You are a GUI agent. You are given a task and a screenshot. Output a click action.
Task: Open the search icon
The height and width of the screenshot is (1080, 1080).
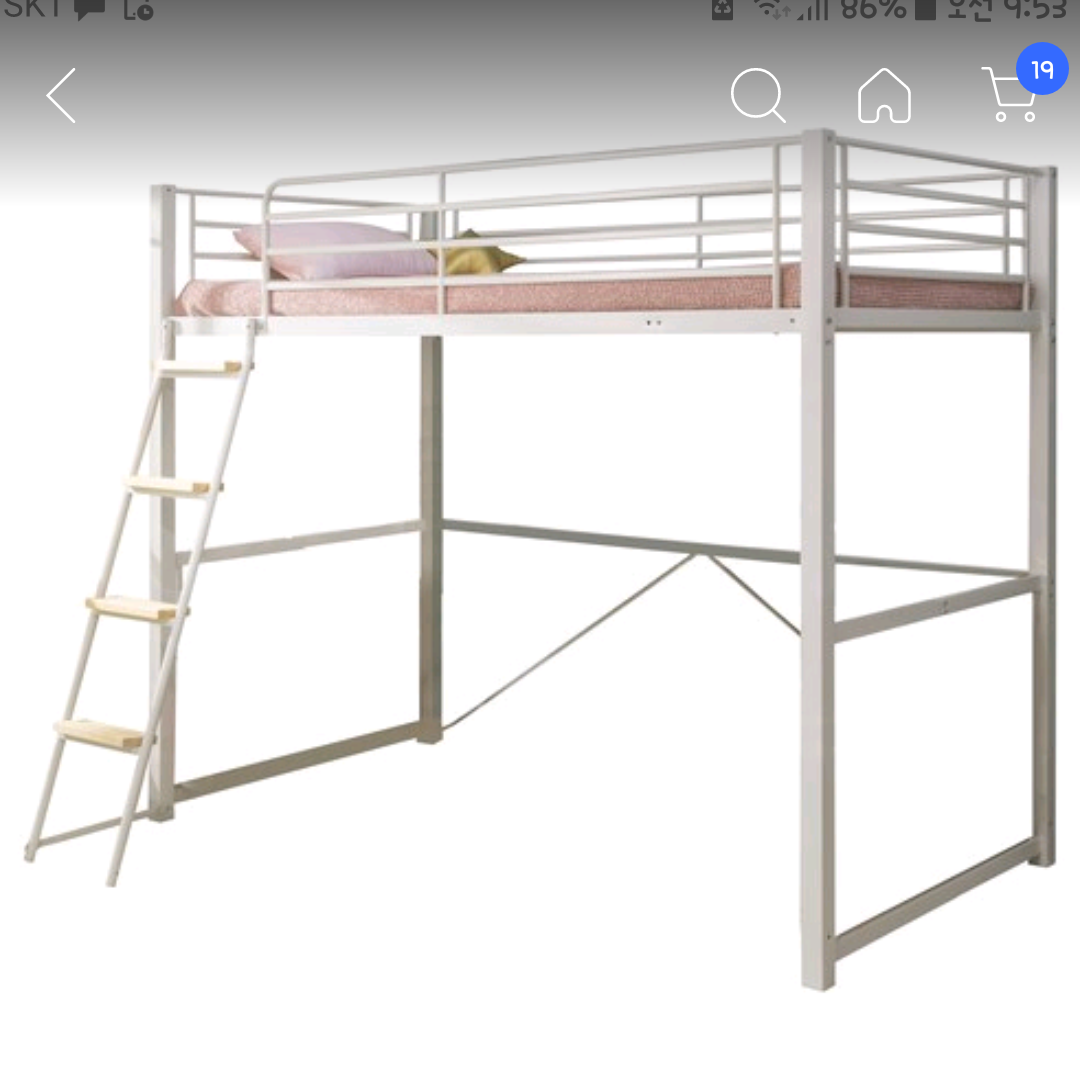pos(757,96)
